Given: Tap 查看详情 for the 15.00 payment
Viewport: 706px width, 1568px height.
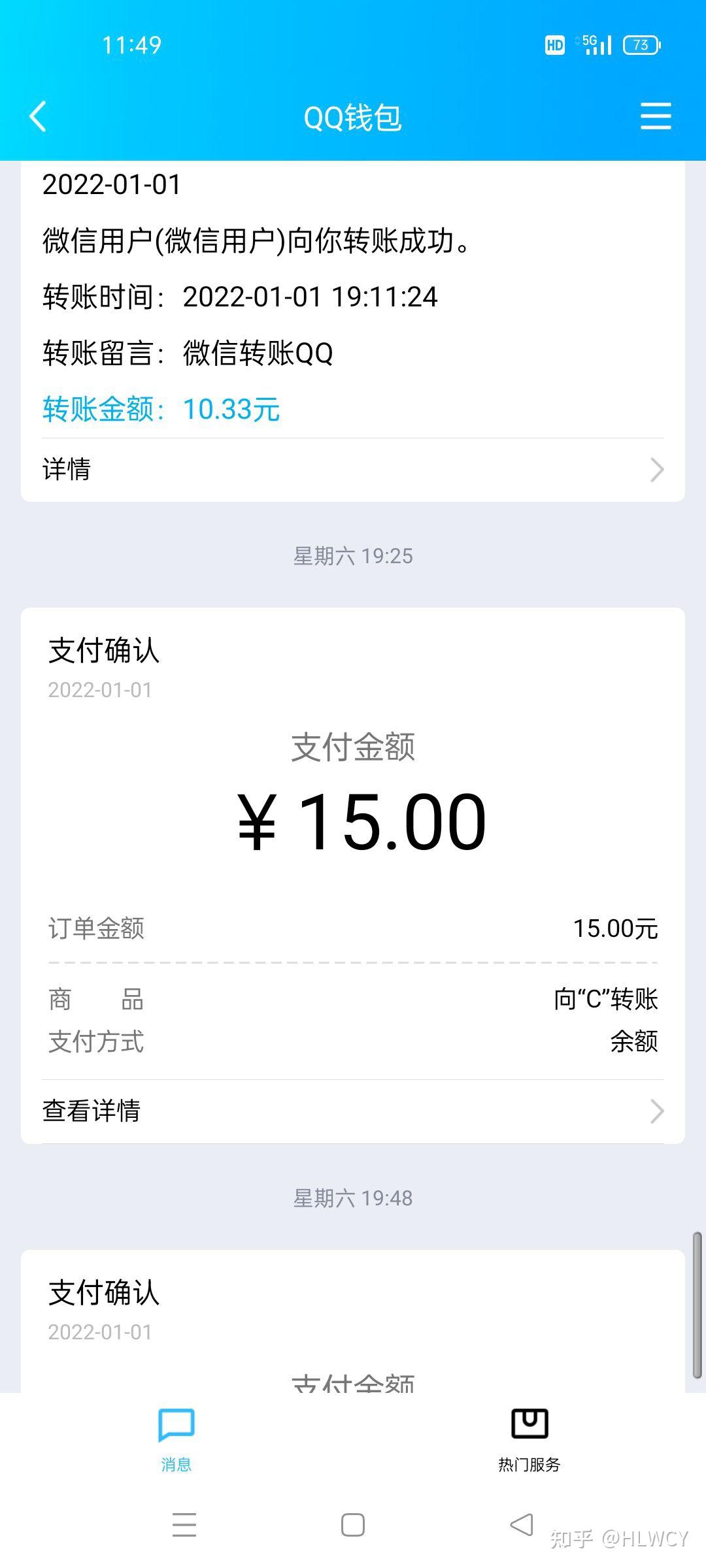Looking at the screenshot, I should 353,1111.
